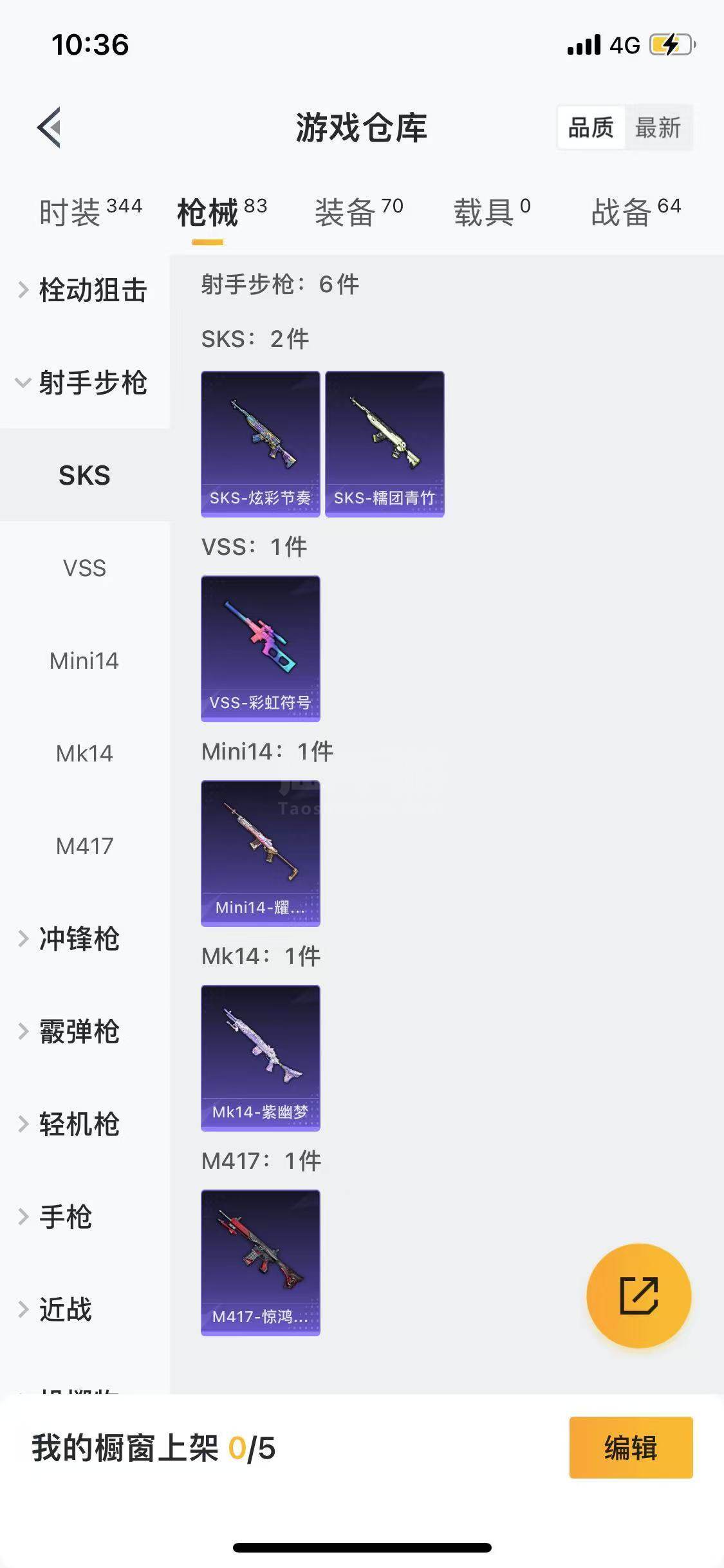Open the 战备 tab
724x1568 pixels.
click(x=636, y=212)
